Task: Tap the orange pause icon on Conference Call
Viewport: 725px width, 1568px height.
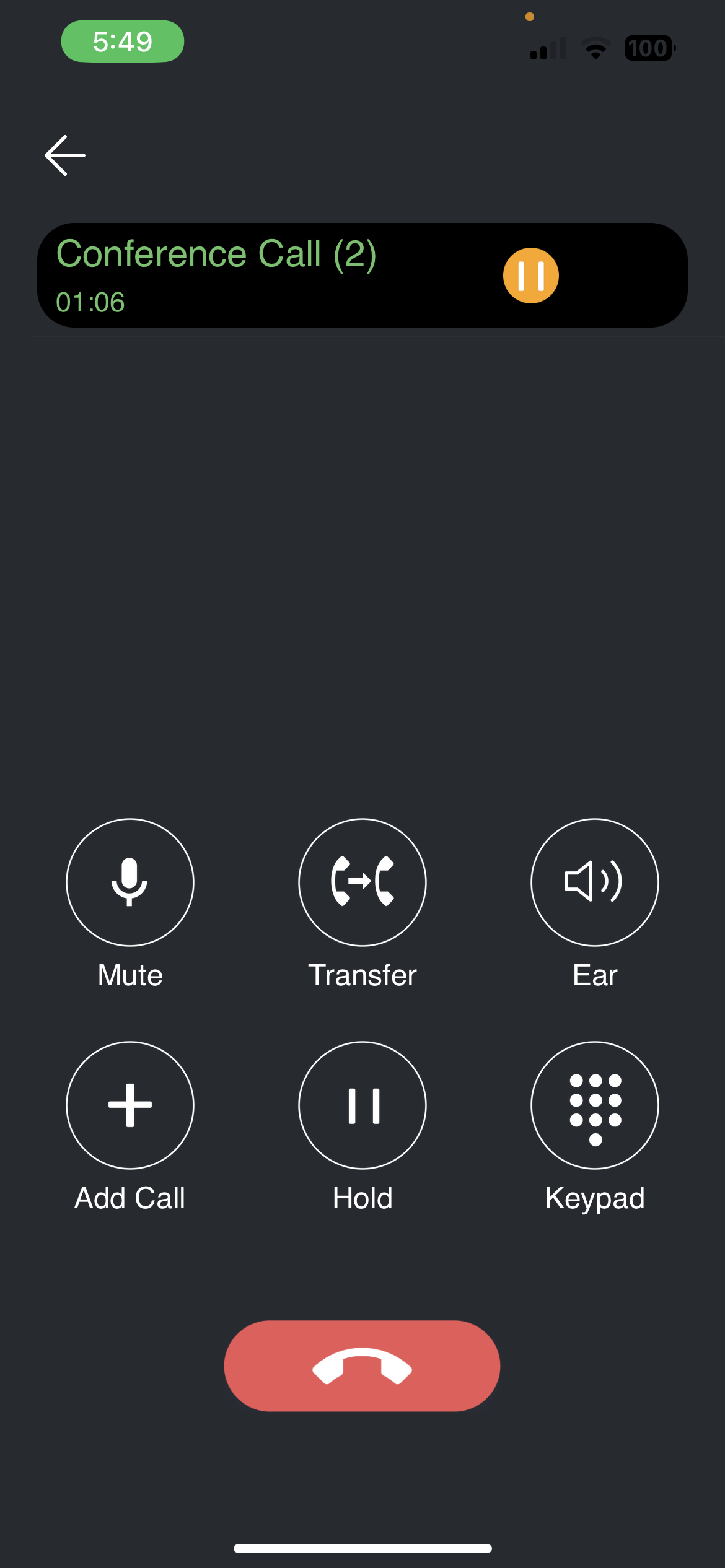Action: pos(530,276)
